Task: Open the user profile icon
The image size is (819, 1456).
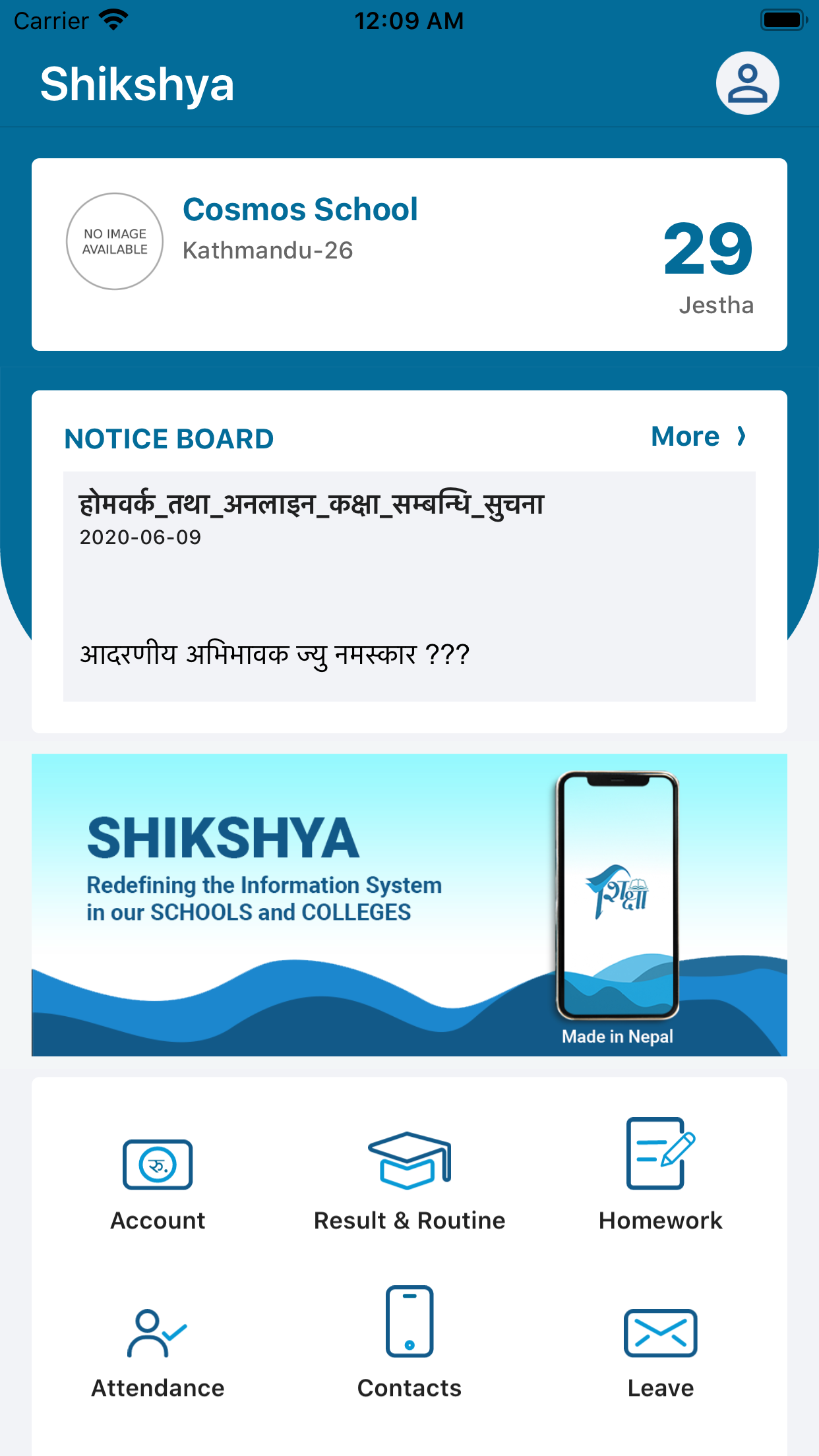Action: (747, 83)
